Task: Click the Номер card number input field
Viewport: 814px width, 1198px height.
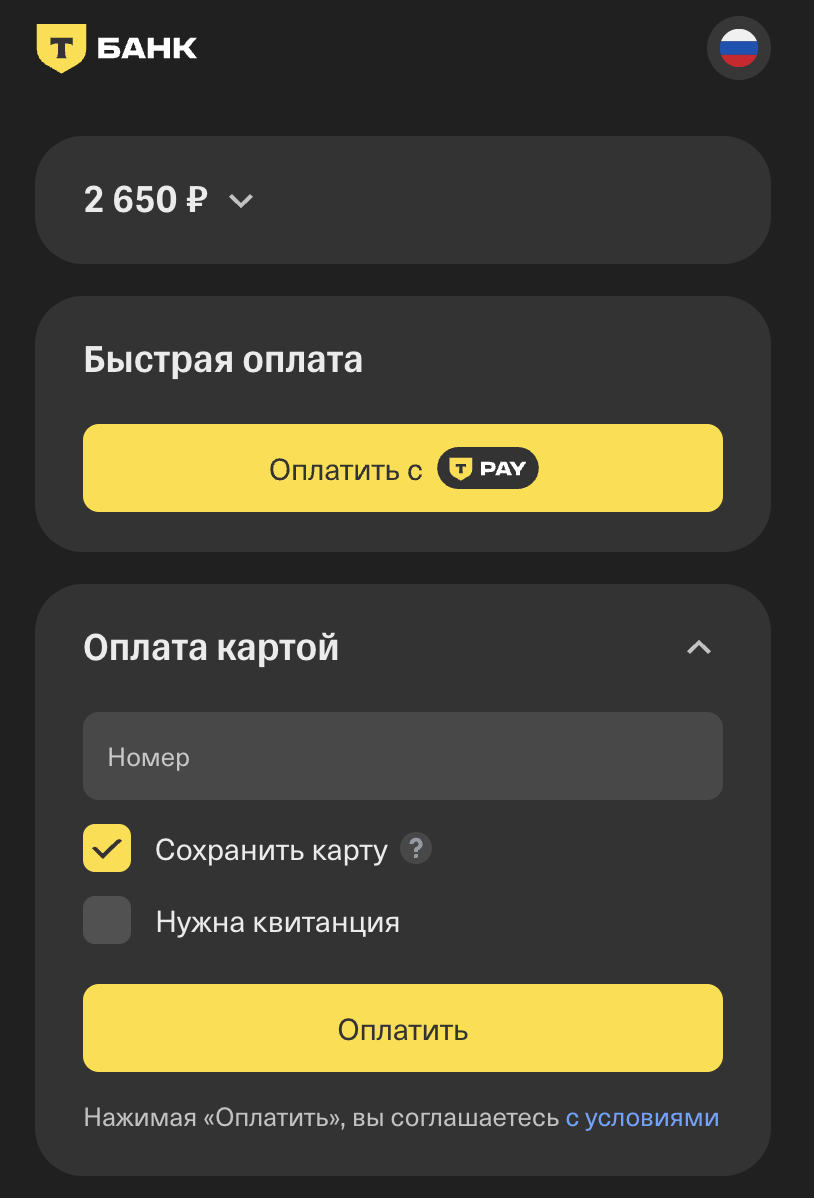Action: 402,756
